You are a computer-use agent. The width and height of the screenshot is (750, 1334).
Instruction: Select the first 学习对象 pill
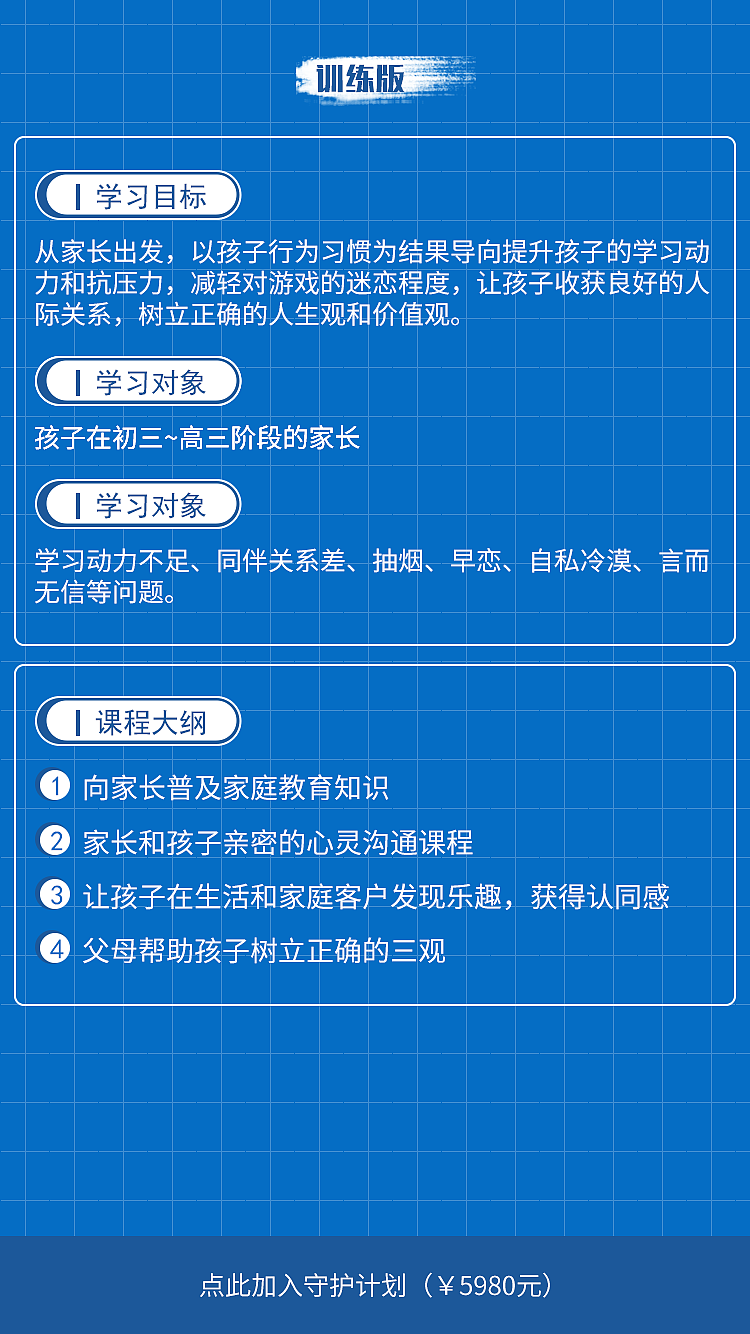140,382
